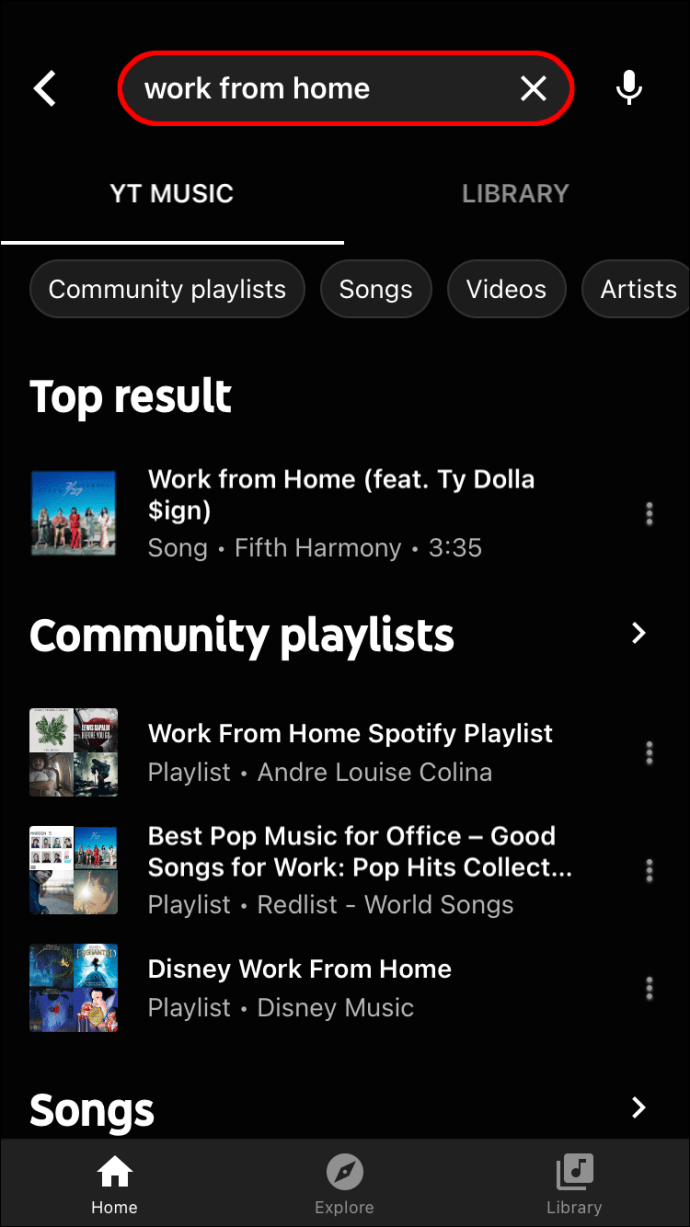Filter results by Songs chip
690x1227 pixels.
click(x=375, y=290)
